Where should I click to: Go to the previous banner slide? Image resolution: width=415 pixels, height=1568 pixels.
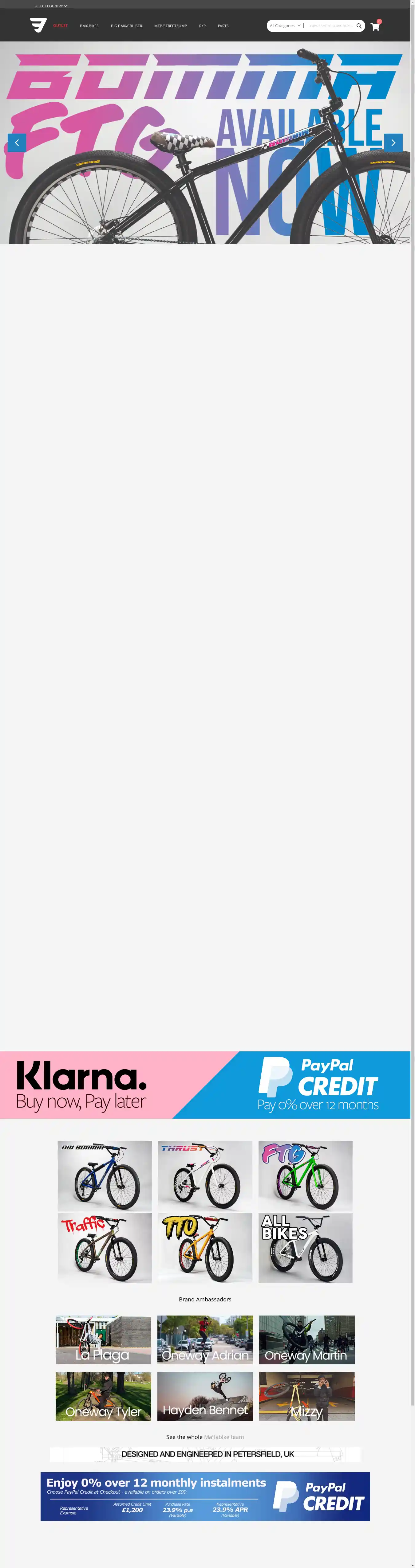coord(17,143)
